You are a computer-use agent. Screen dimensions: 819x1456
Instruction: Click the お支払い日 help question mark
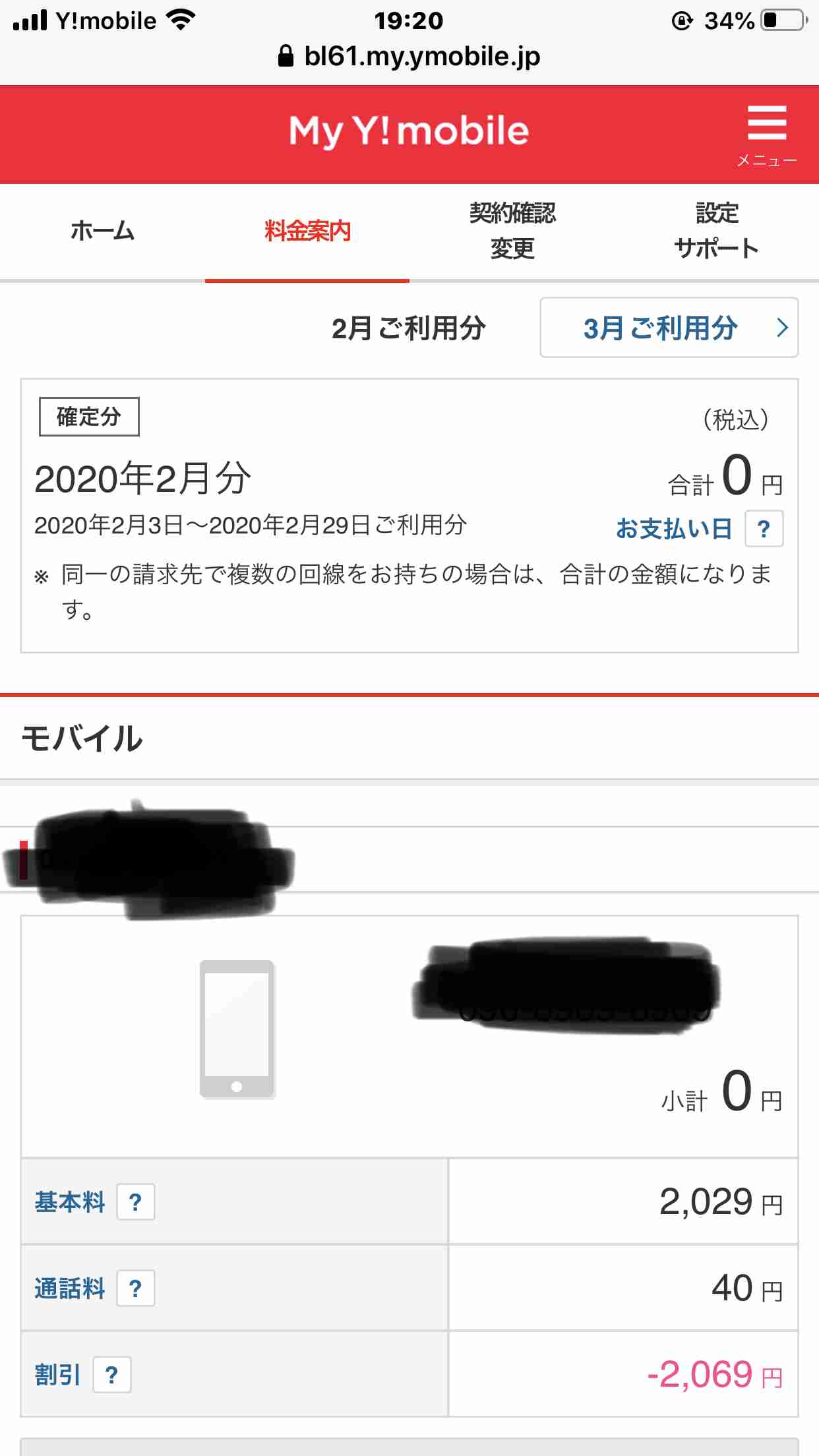tap(764, 528)
